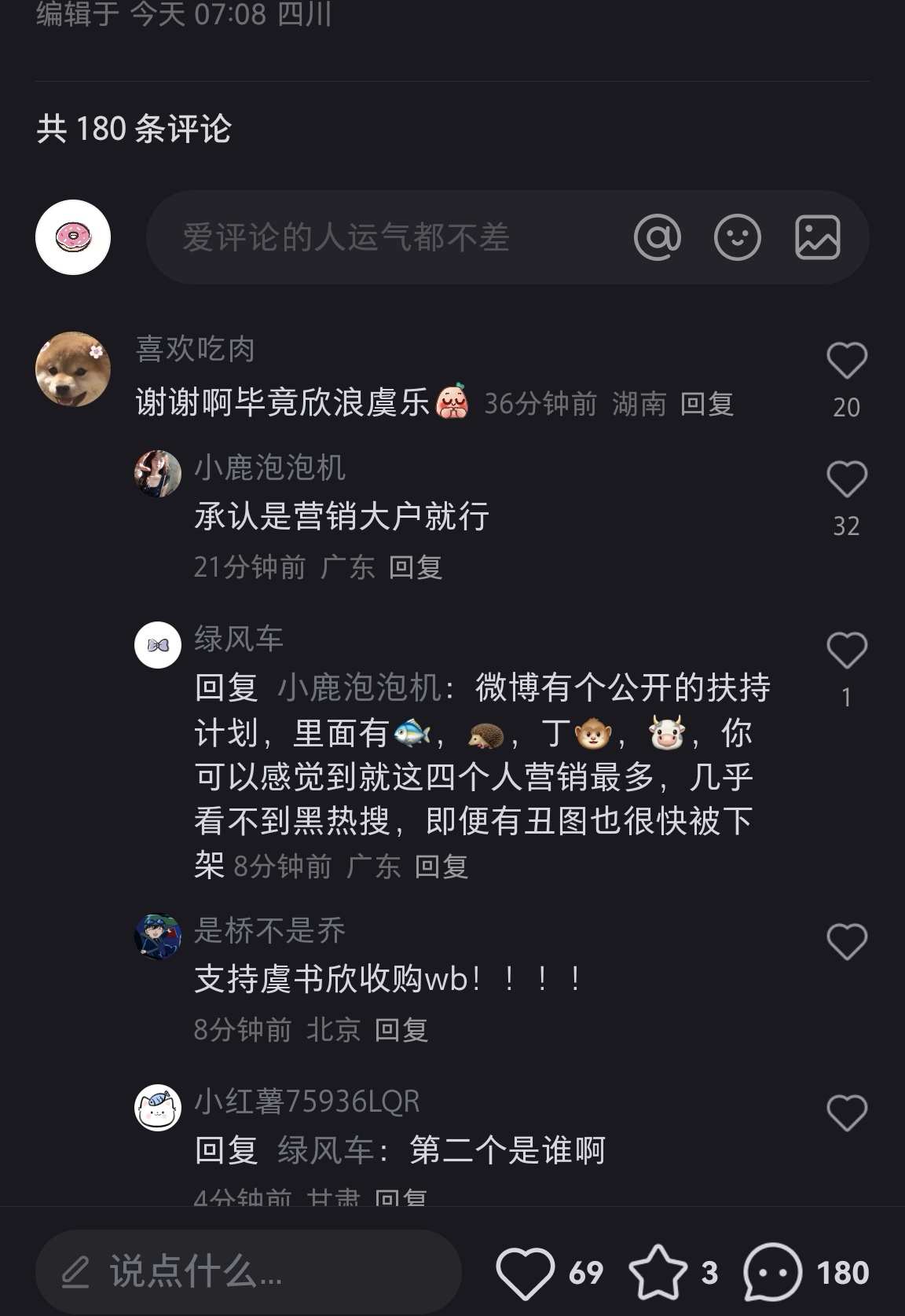Open 小鹿泡泡机's profile avatar
This screenshot has height=1316, width=905.
tap(158, 474)
